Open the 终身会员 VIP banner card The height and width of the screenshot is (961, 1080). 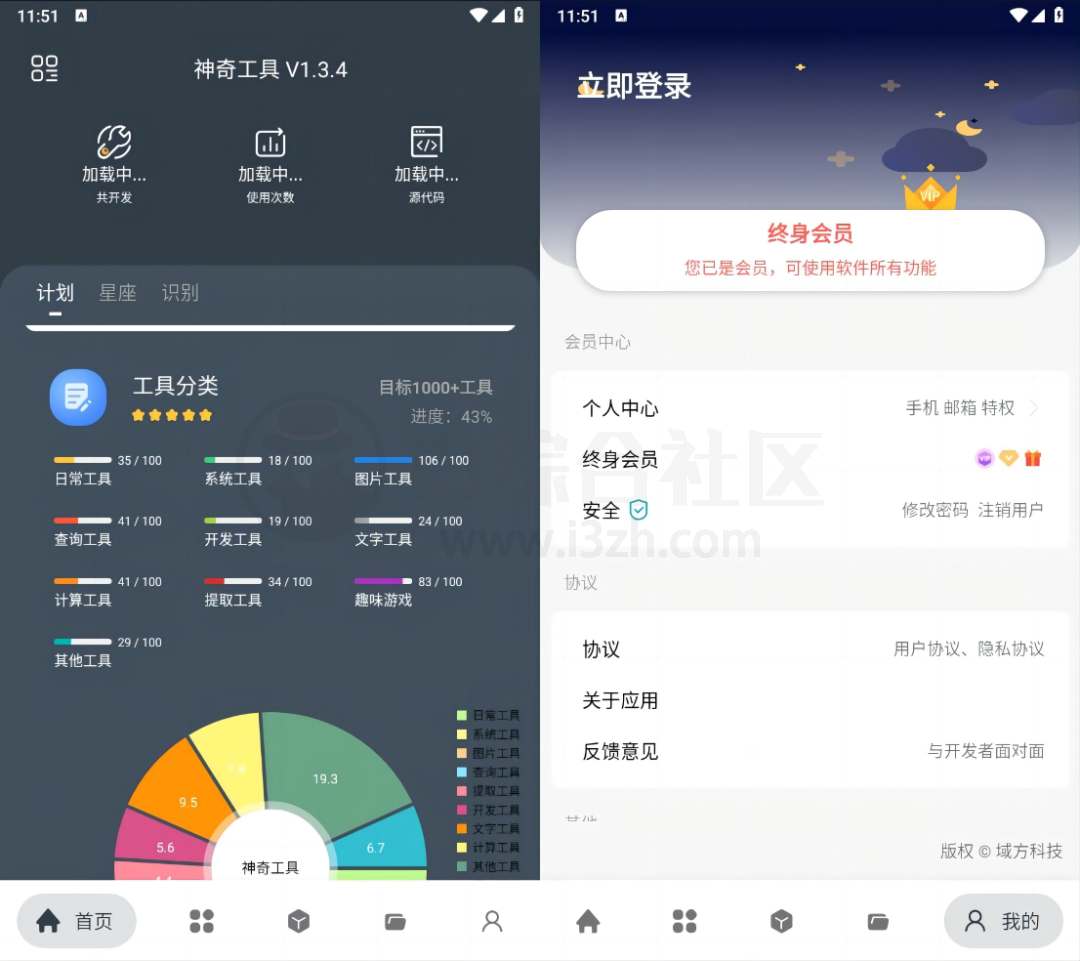tap(810, 250)
